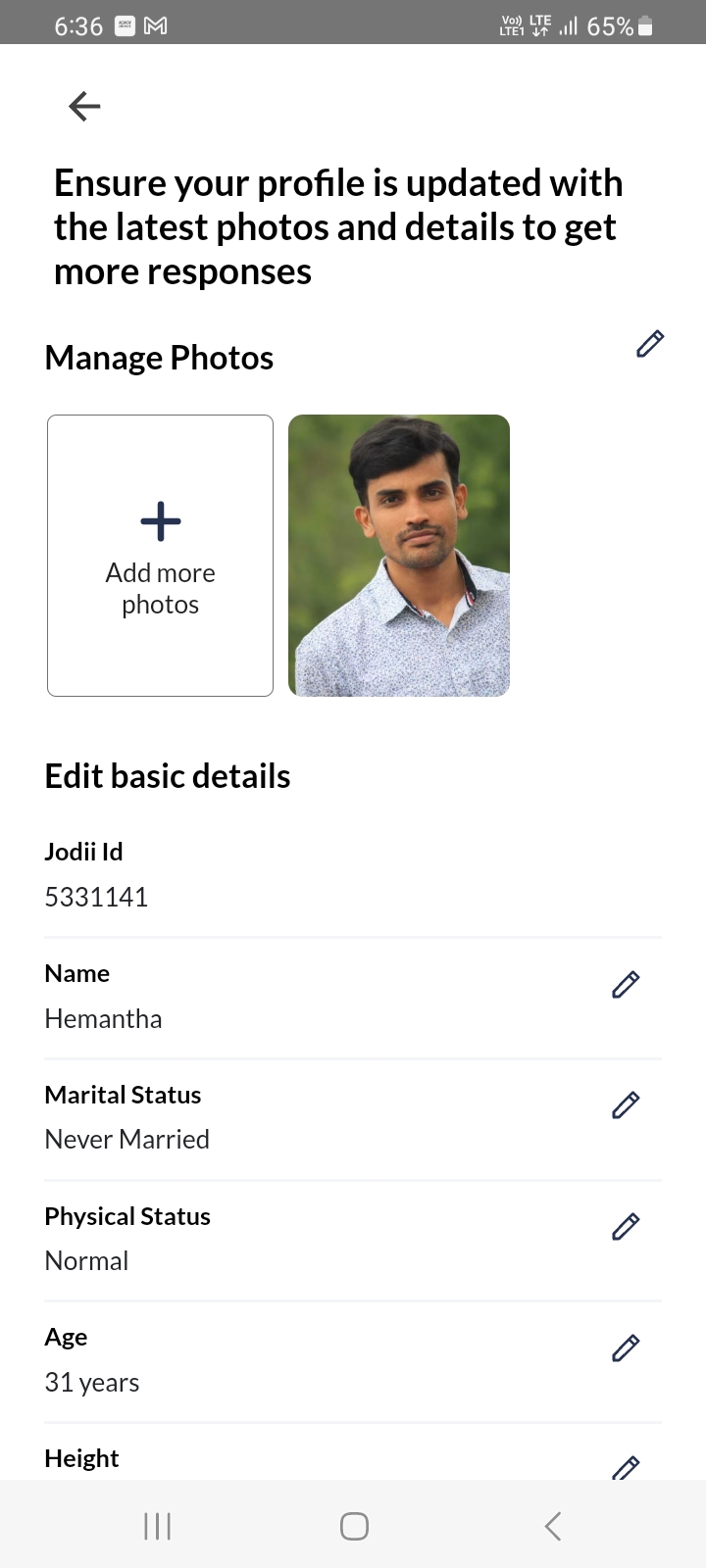Open the uploaded profile photo
Screen dimensions: 706x1568
tap(399, 555)
